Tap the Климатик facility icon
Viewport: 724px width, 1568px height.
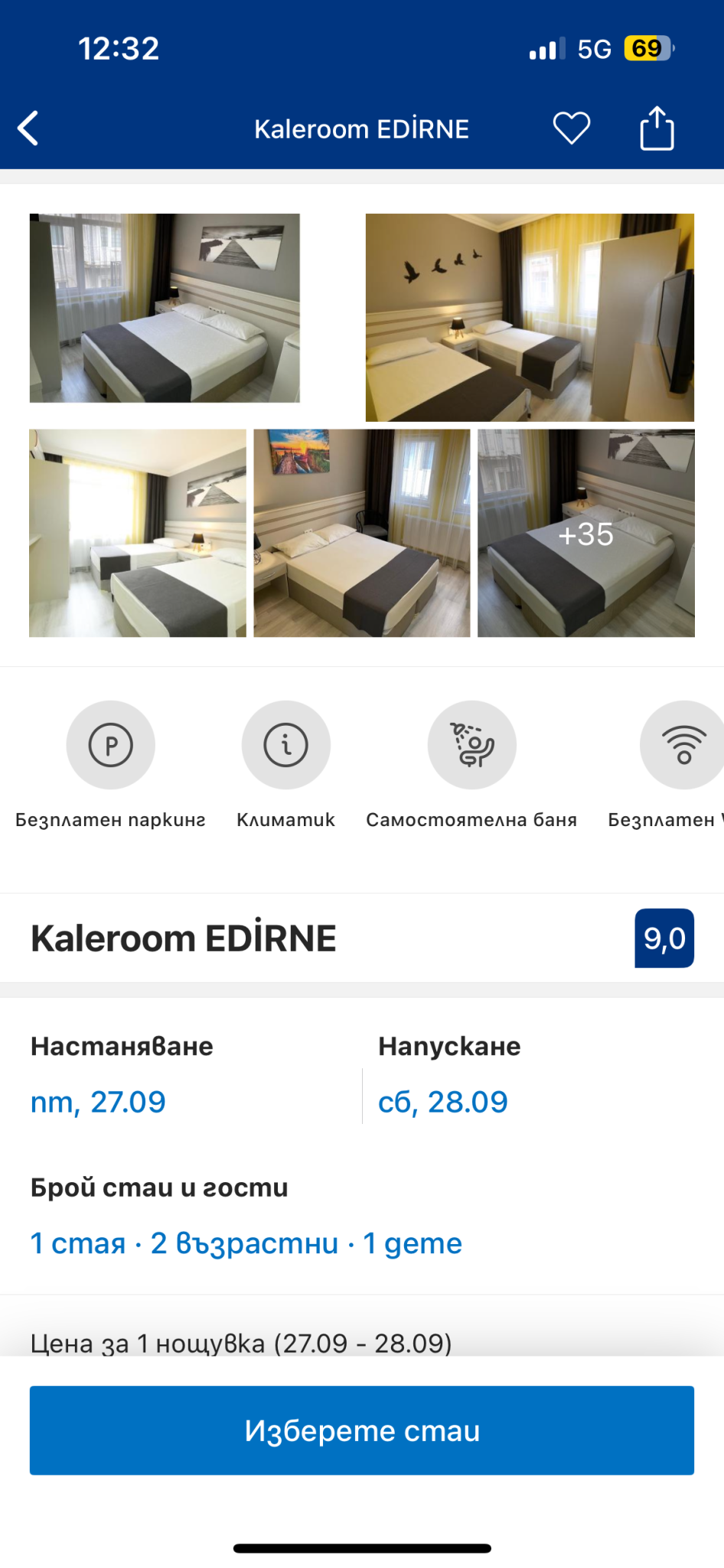coord(285,745)
